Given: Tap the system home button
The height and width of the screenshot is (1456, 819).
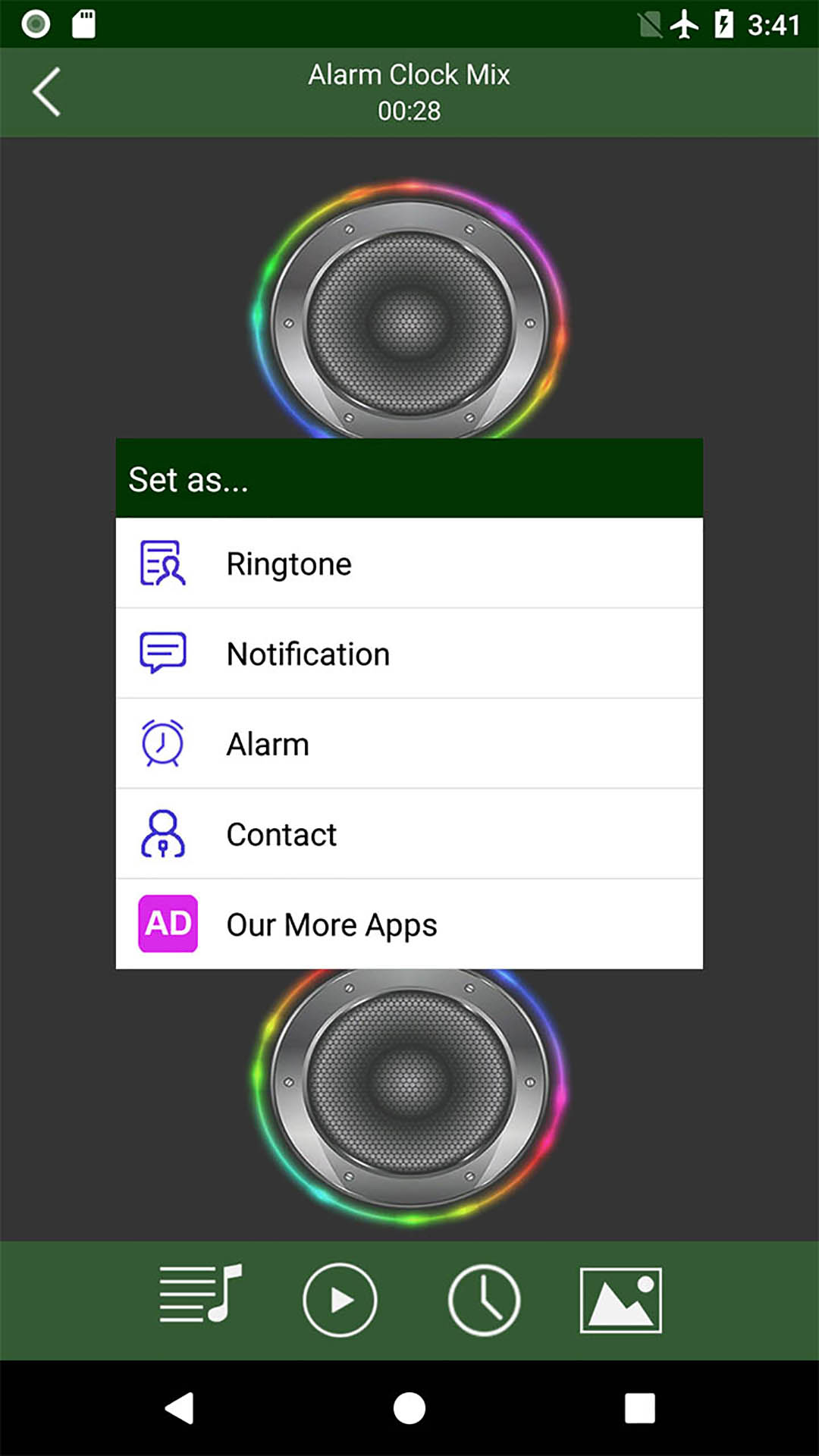Looking at the screenshot, I should pos(409,1408).
